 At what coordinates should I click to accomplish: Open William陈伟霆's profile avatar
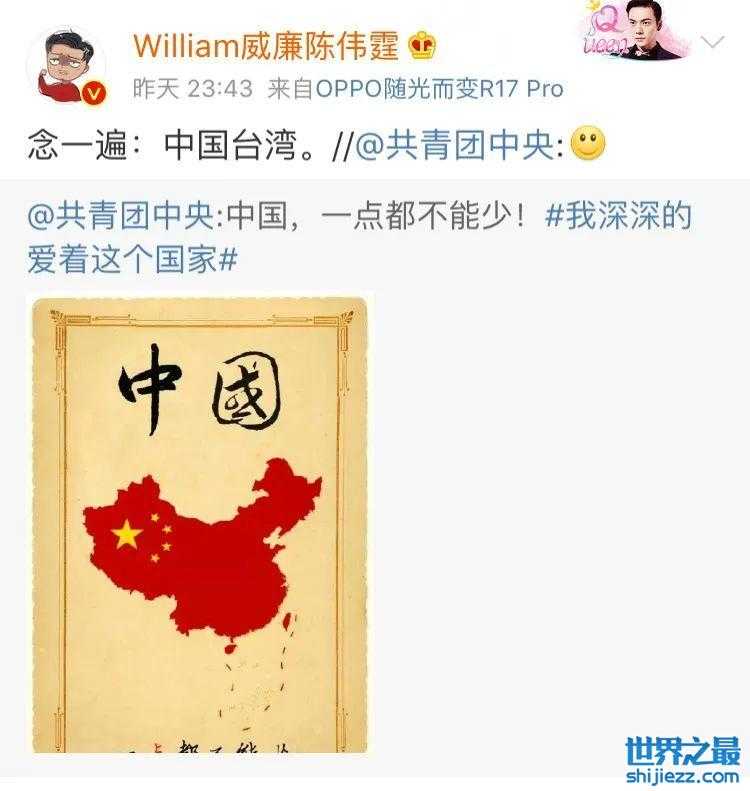tap(68, 69)
